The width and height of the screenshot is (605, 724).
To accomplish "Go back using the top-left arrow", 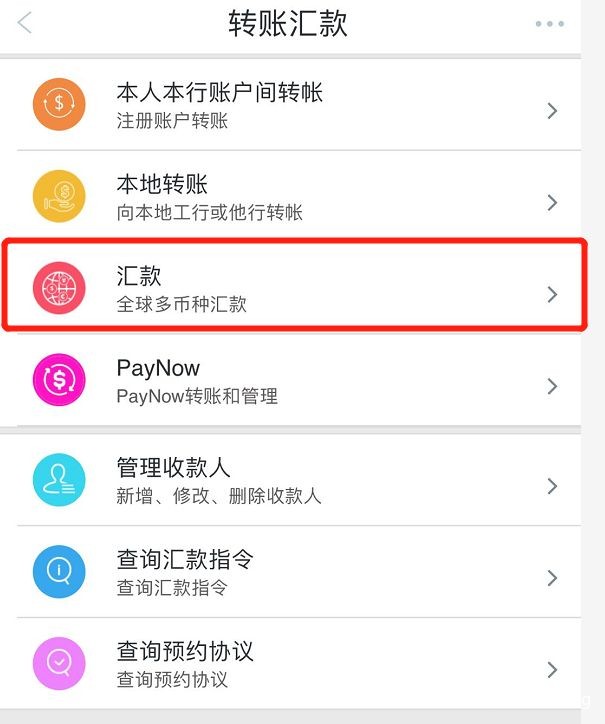I will point(24,23).
